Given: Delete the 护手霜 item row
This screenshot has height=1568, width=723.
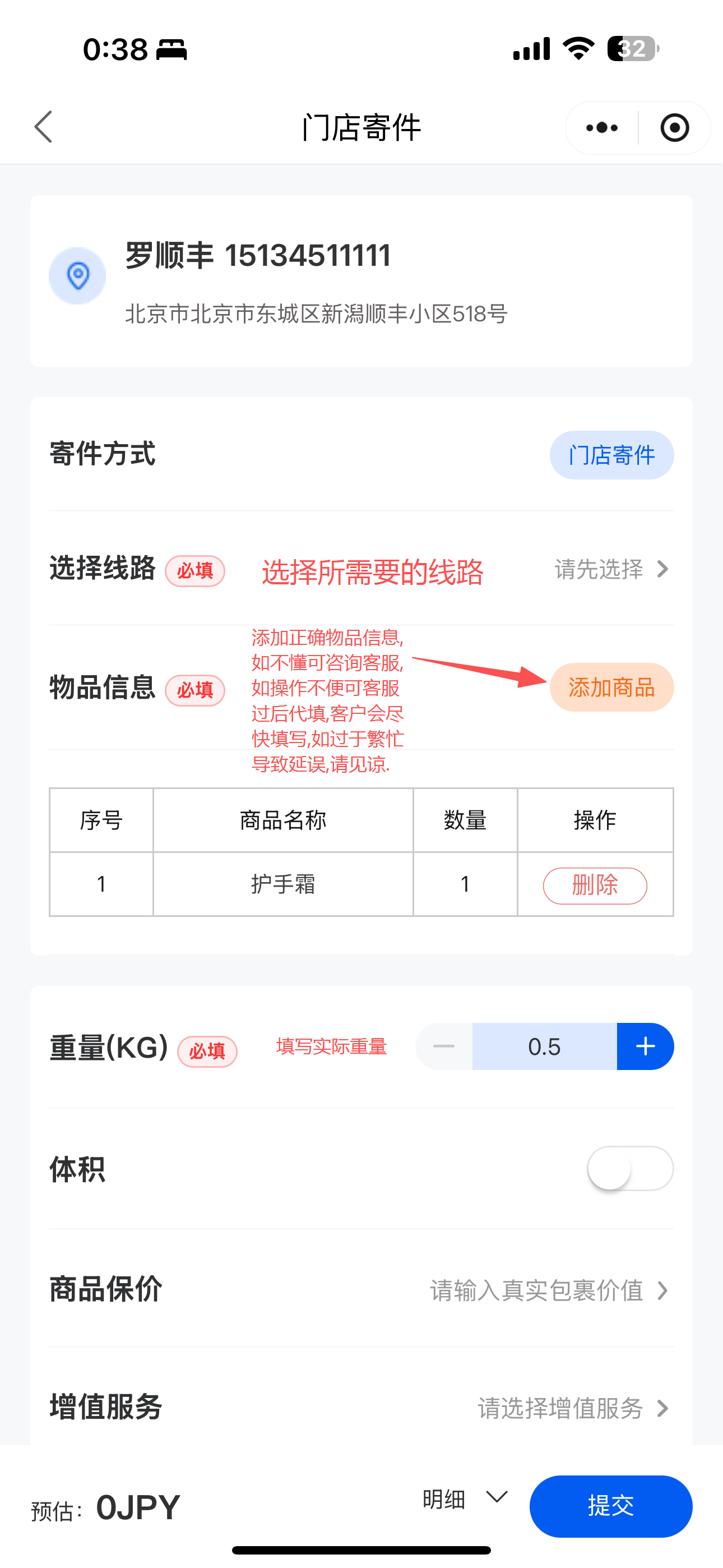Looking at the screenshot, I should click(595, 885).
